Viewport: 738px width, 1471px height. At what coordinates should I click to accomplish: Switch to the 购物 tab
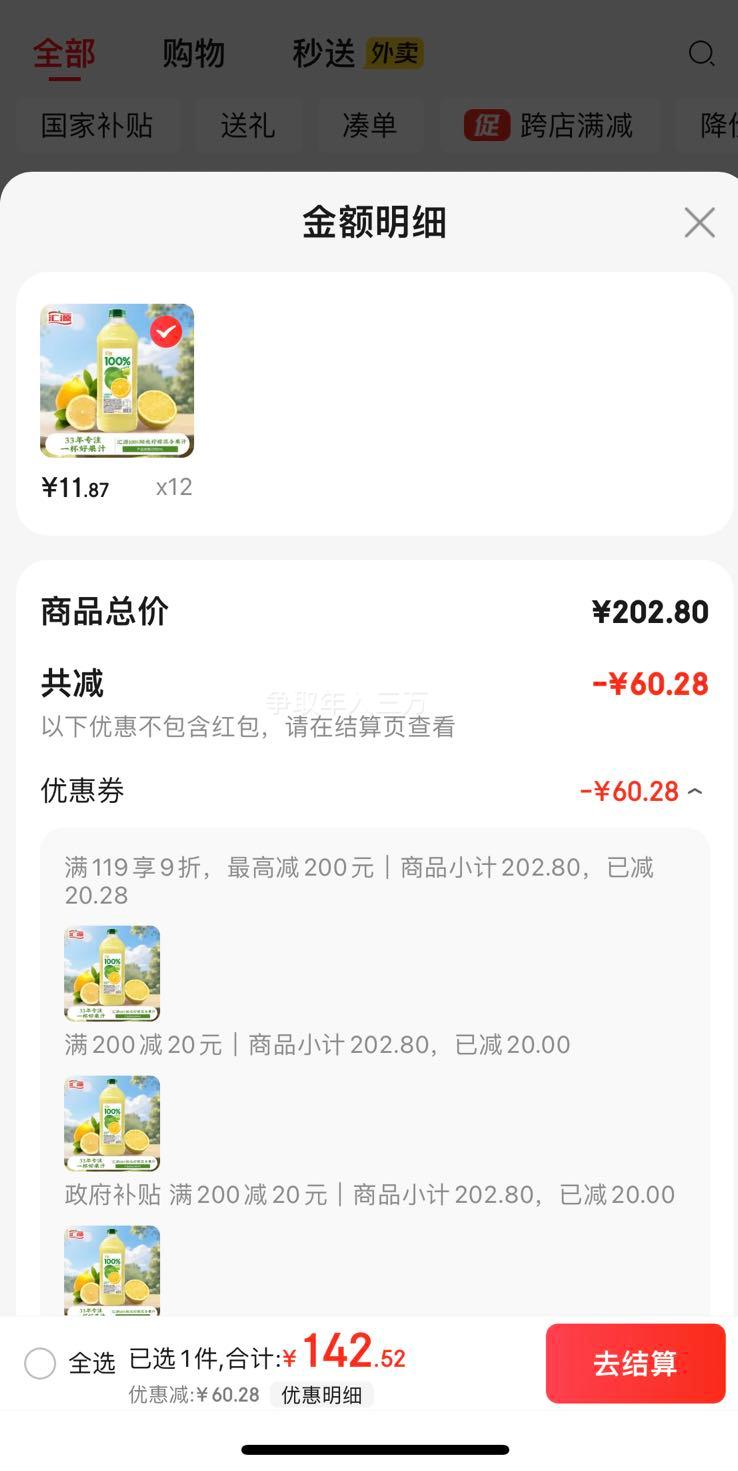193,53
